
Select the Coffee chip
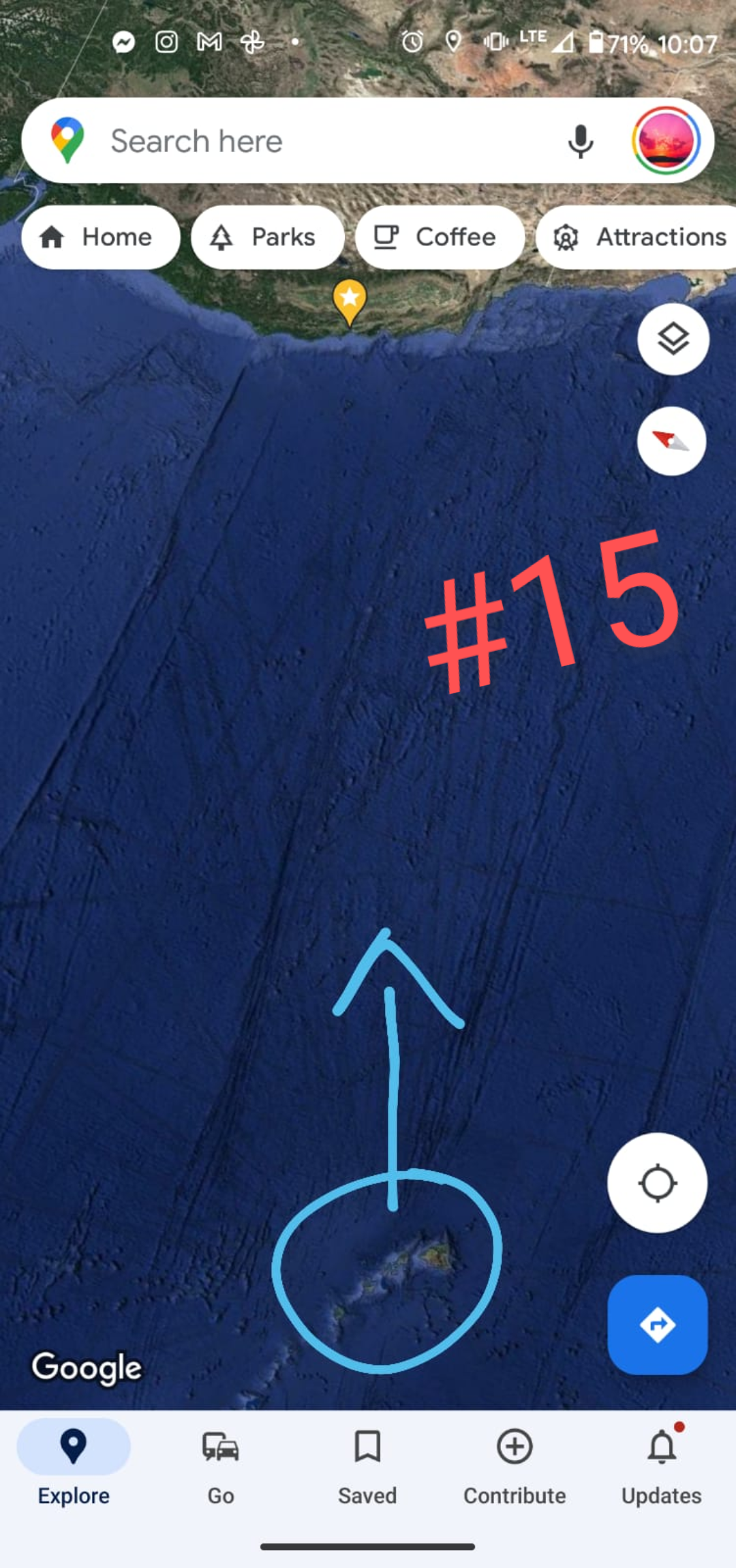tap(440, 237)
